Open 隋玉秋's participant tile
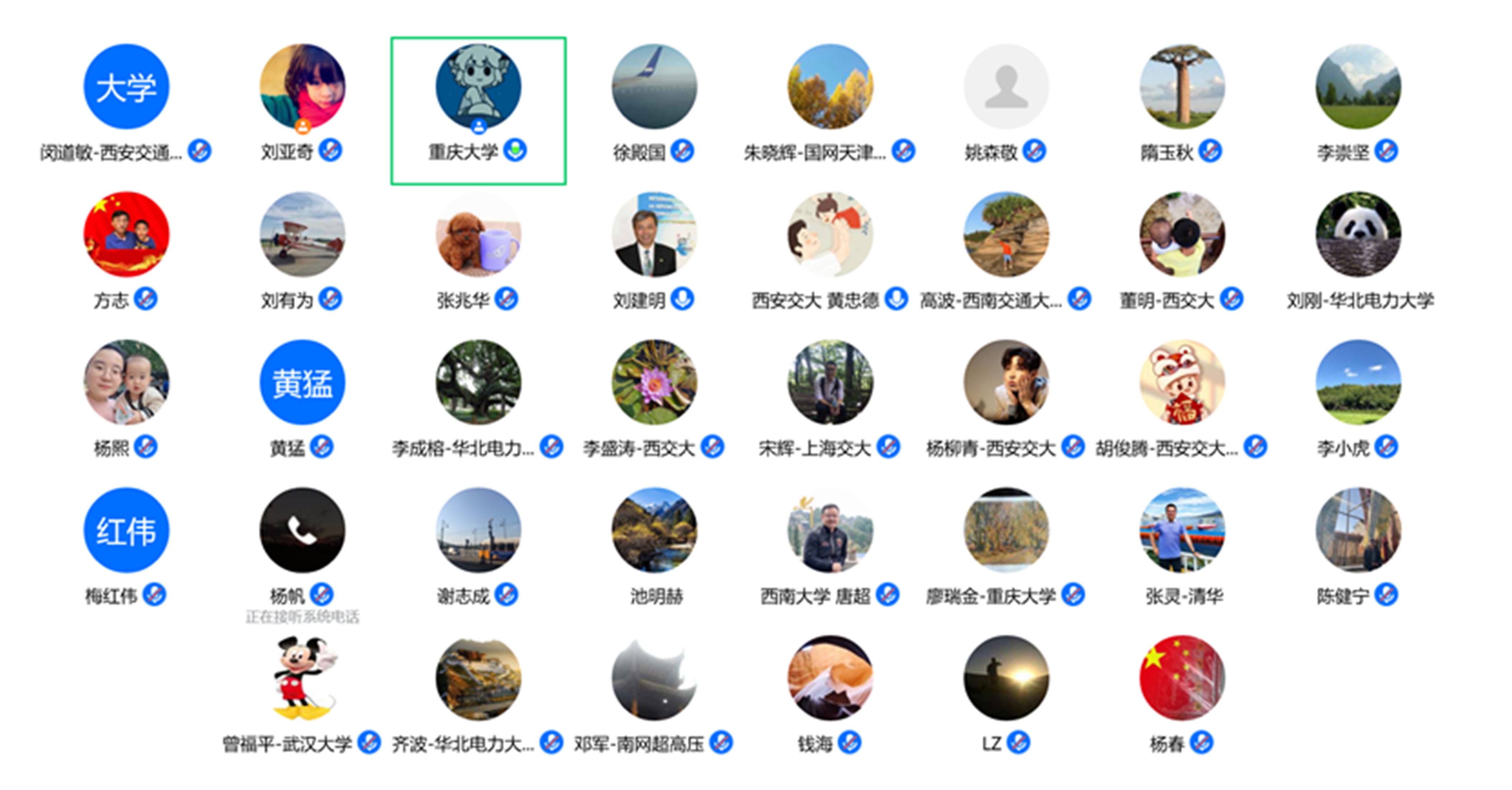This screenshot has width=1512, height=790. pos(1182,87)
